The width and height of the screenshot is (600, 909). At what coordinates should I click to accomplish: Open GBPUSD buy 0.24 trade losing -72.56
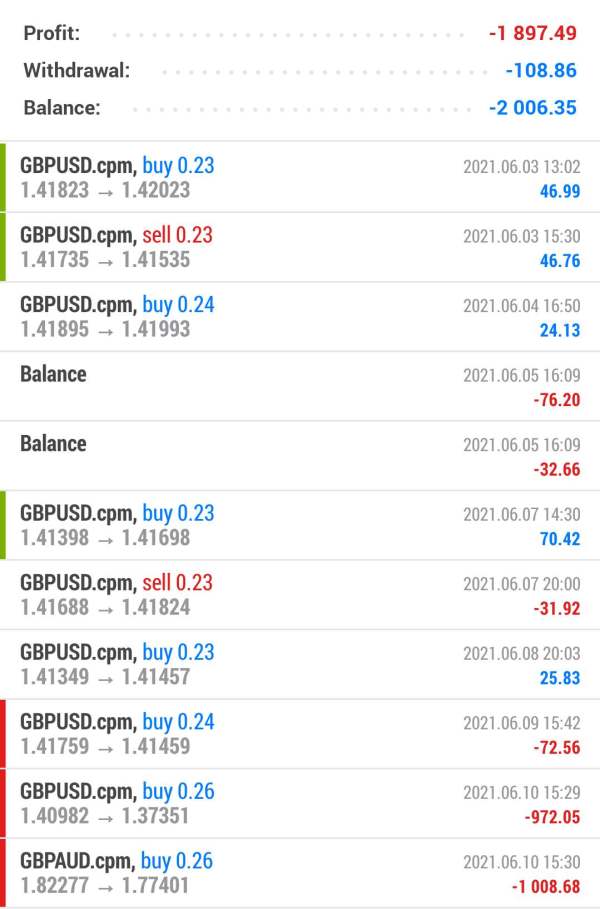(x=300, y=734)
